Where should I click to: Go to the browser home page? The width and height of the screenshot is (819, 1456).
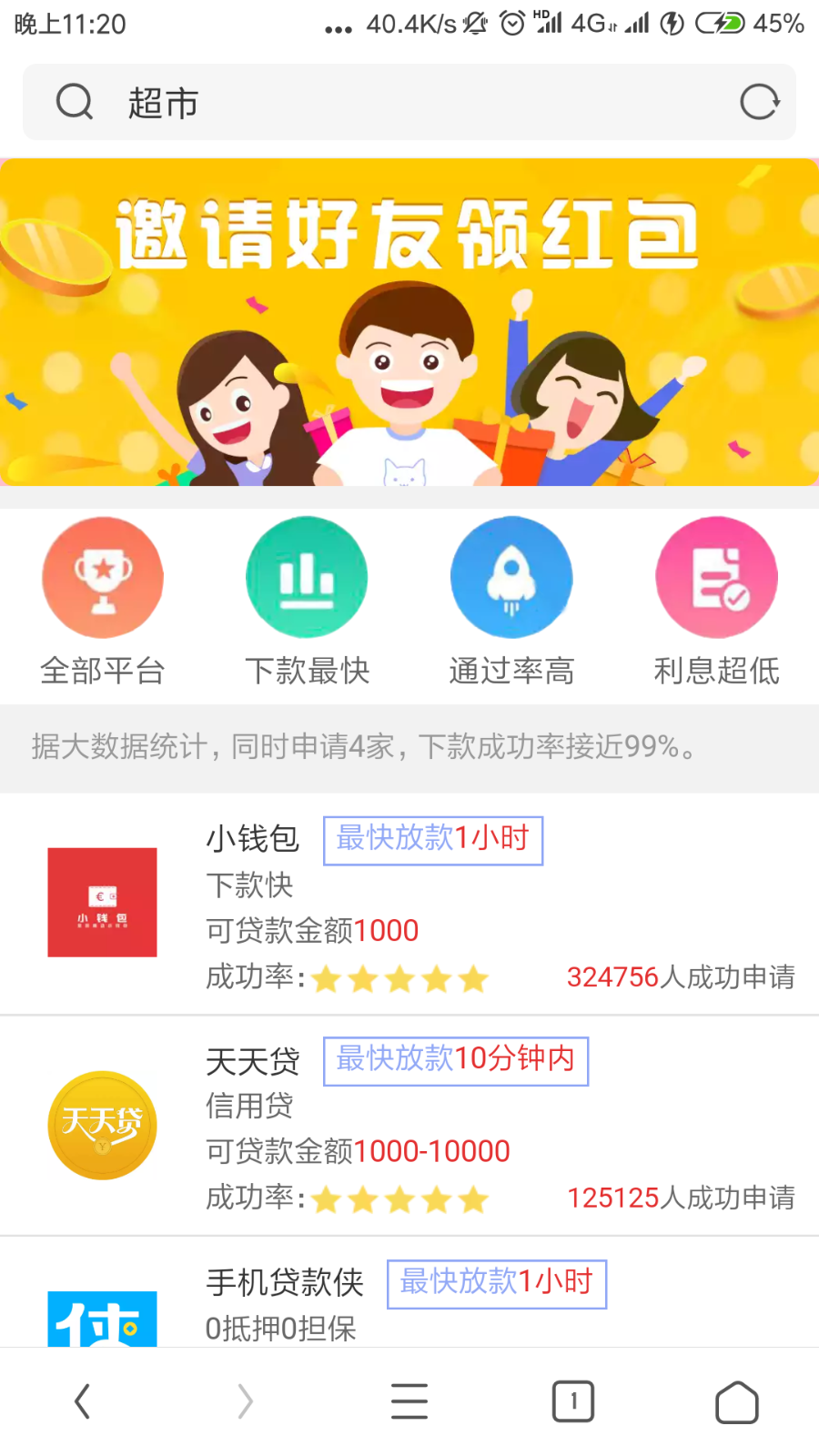(x=737, y=1401)
